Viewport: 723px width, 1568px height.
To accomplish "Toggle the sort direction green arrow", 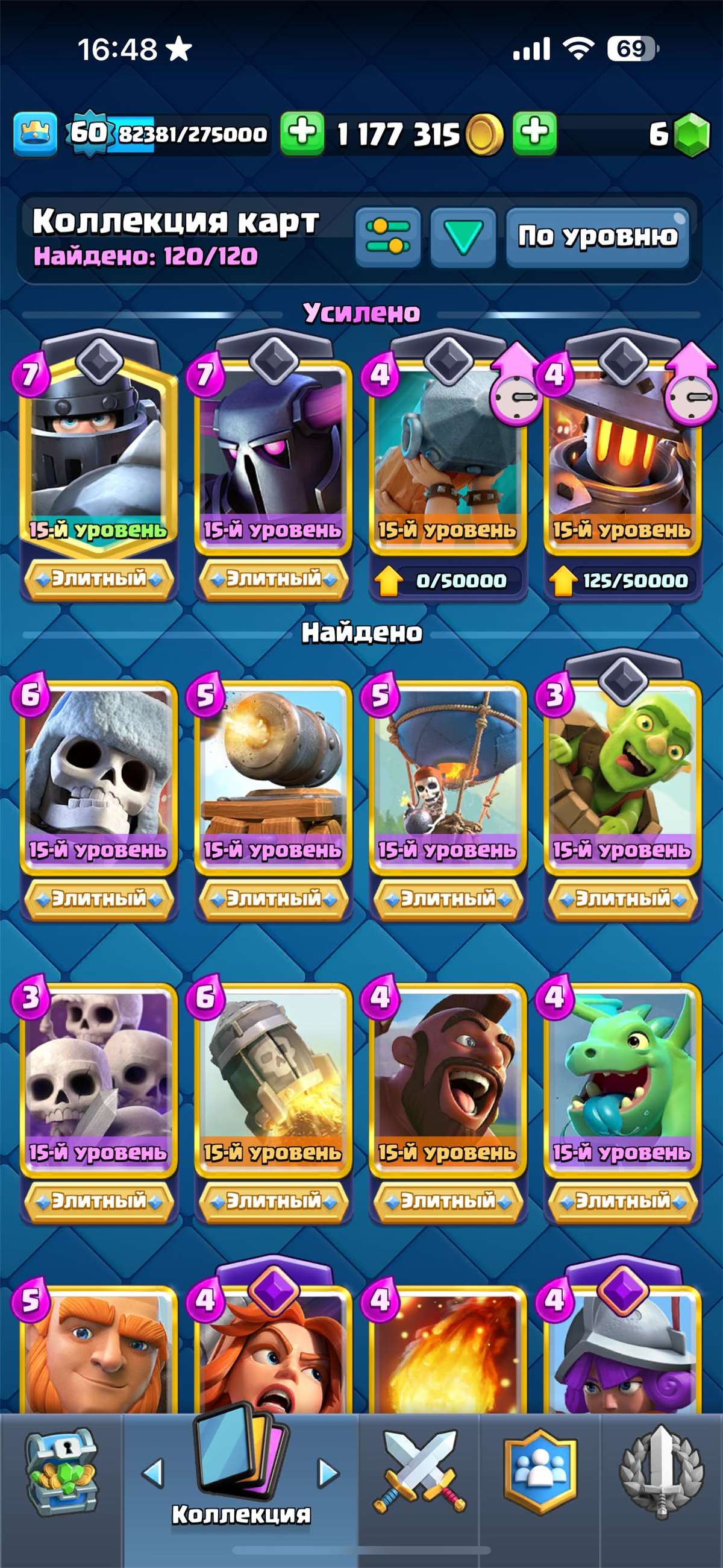I will coord(463,236).
